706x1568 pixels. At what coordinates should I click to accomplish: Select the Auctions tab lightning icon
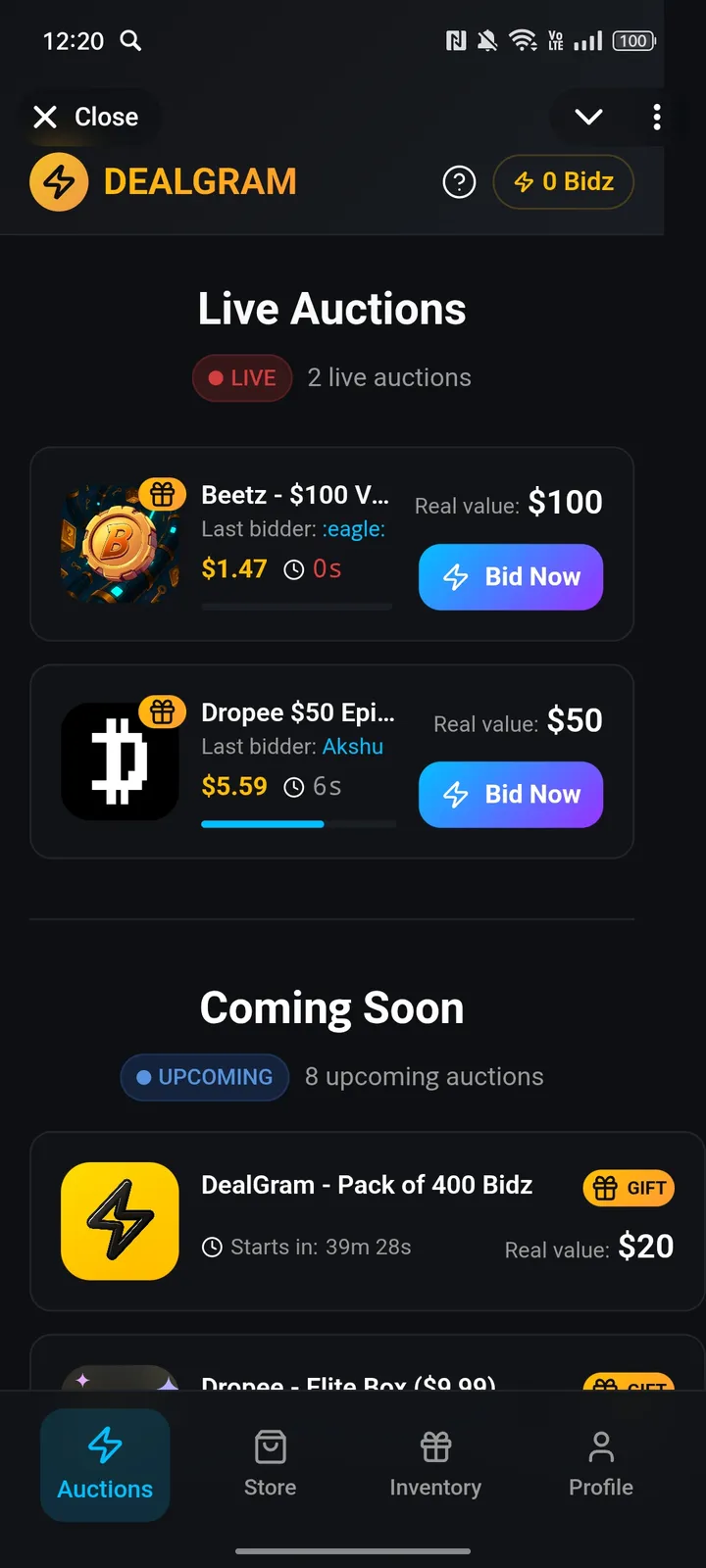105,1445
